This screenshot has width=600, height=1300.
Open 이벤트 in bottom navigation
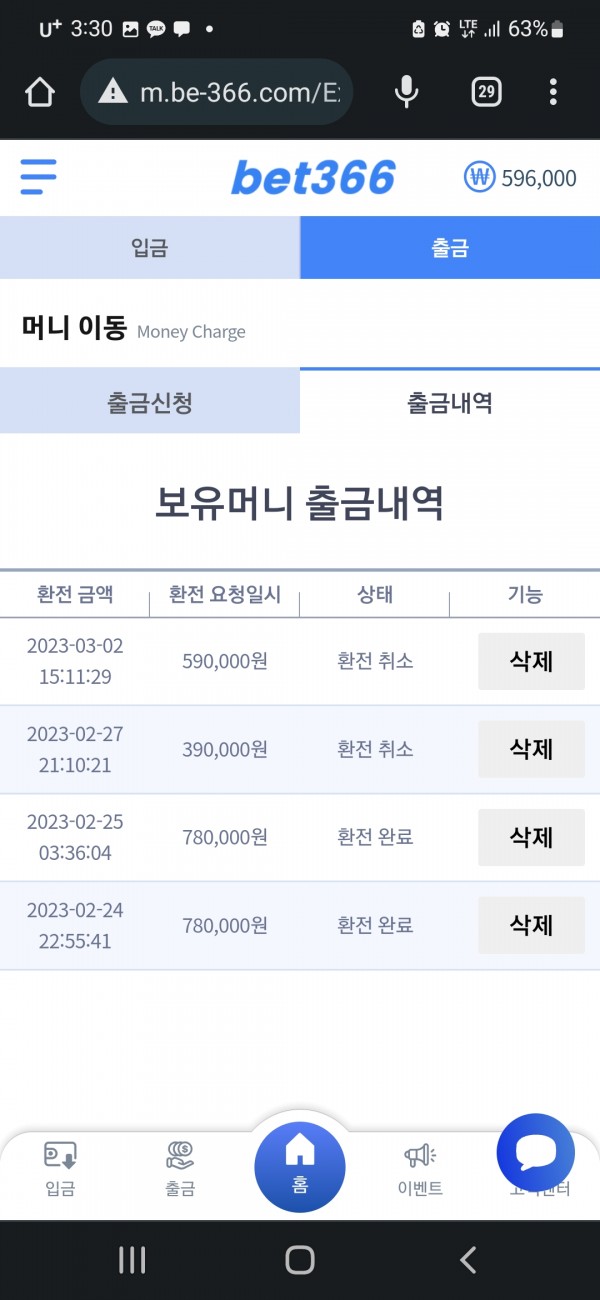point(420,1168)
